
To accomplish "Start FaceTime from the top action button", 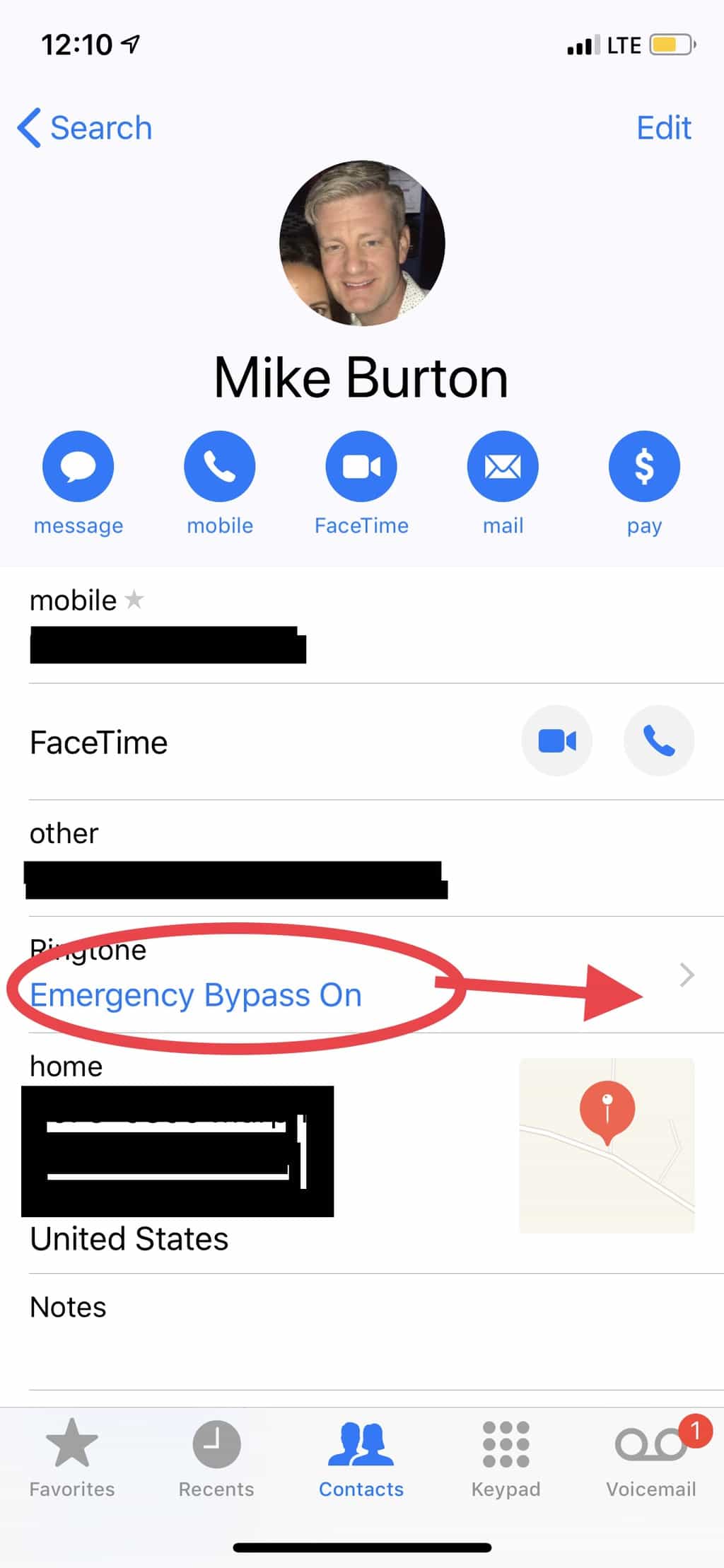I will click(361, 467).
